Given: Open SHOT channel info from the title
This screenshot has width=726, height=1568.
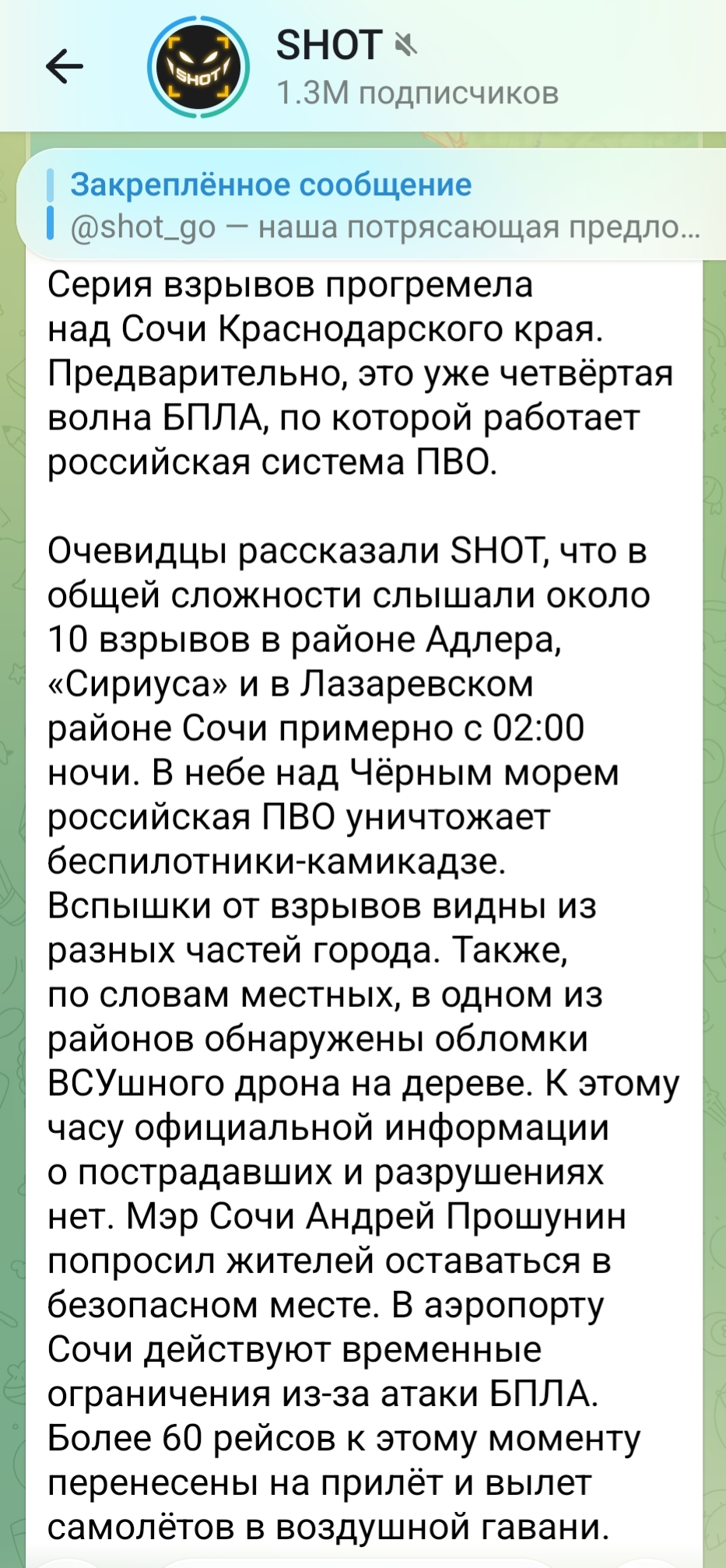Looking at the screenshot, I should pyautogui.click(x=329, y=46).
